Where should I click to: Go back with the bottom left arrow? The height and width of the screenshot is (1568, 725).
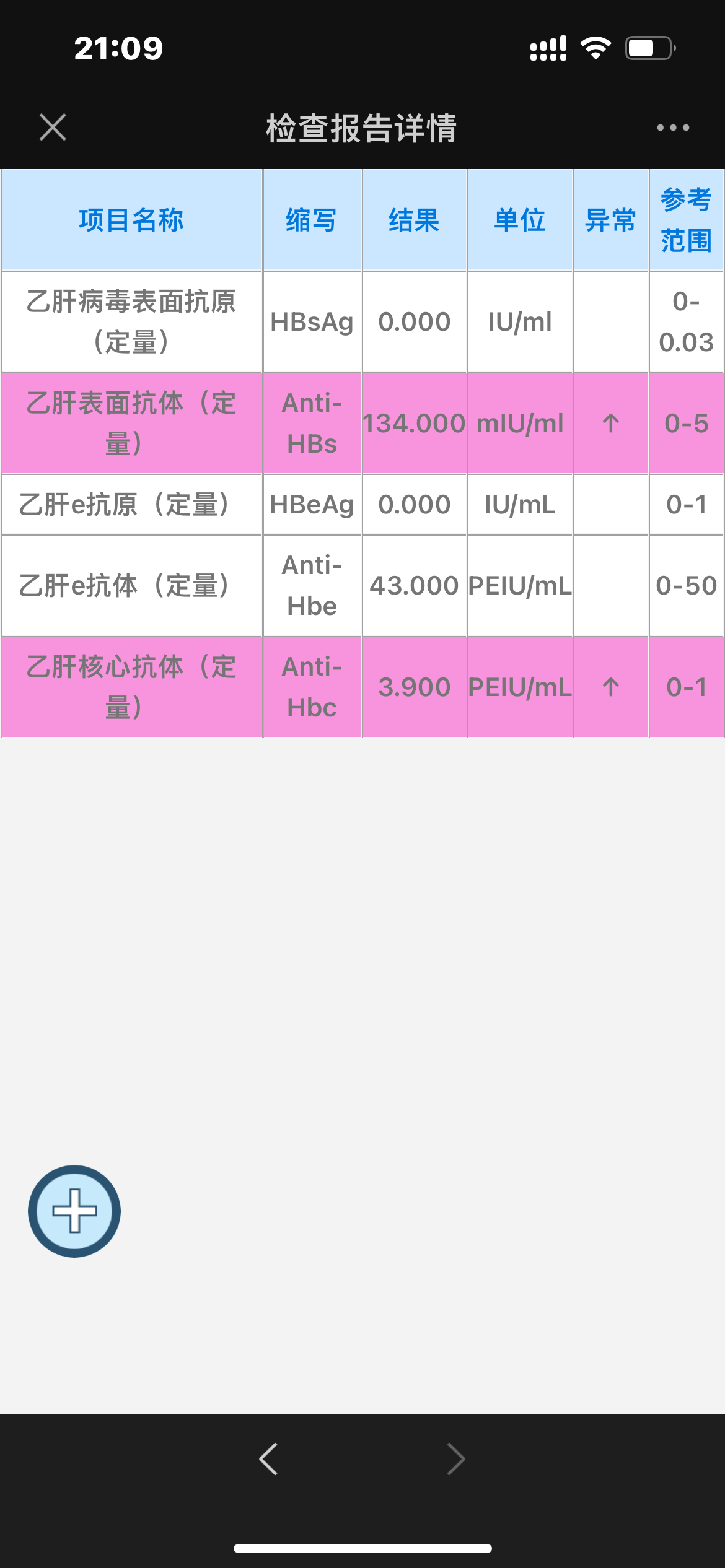point(268,1459)
